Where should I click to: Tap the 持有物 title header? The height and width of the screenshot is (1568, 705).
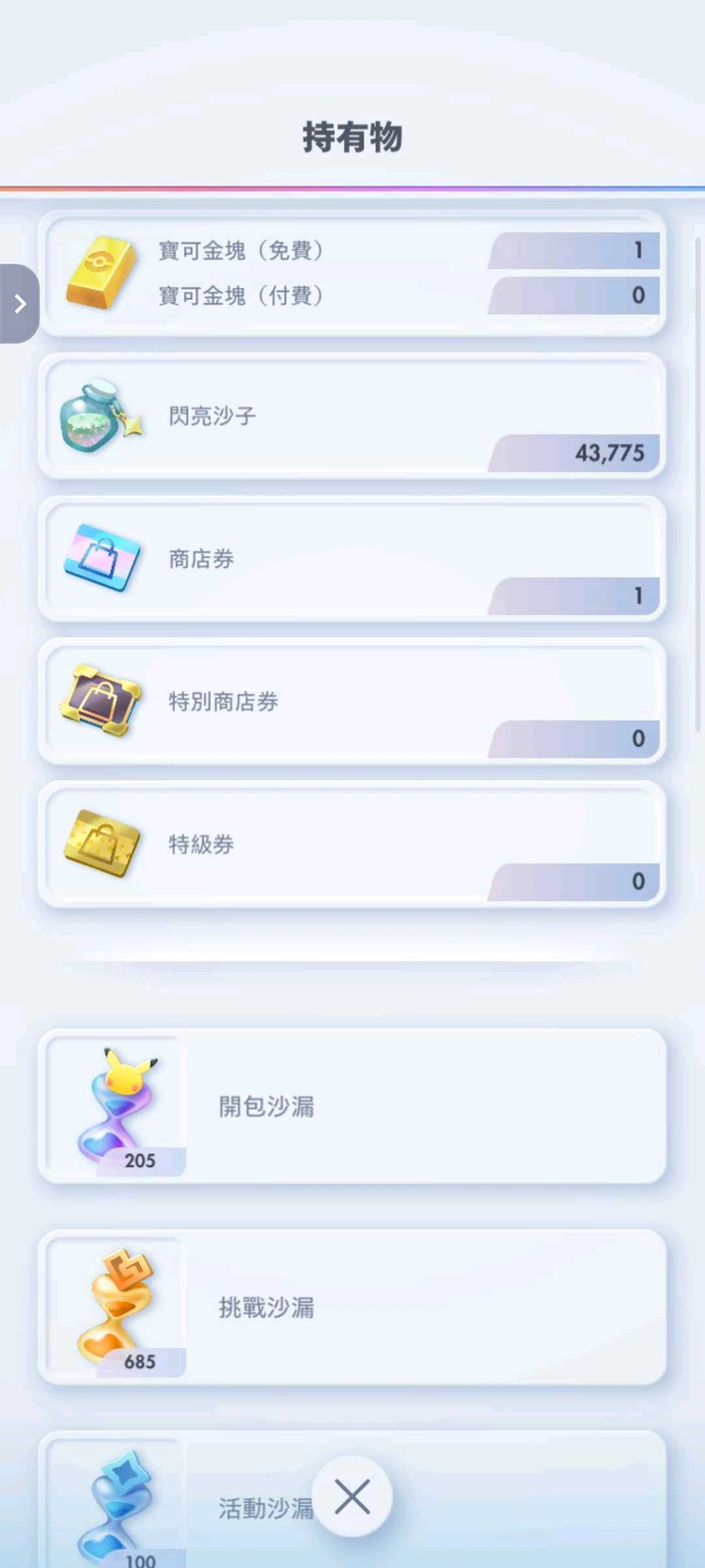tap(352, 137)
